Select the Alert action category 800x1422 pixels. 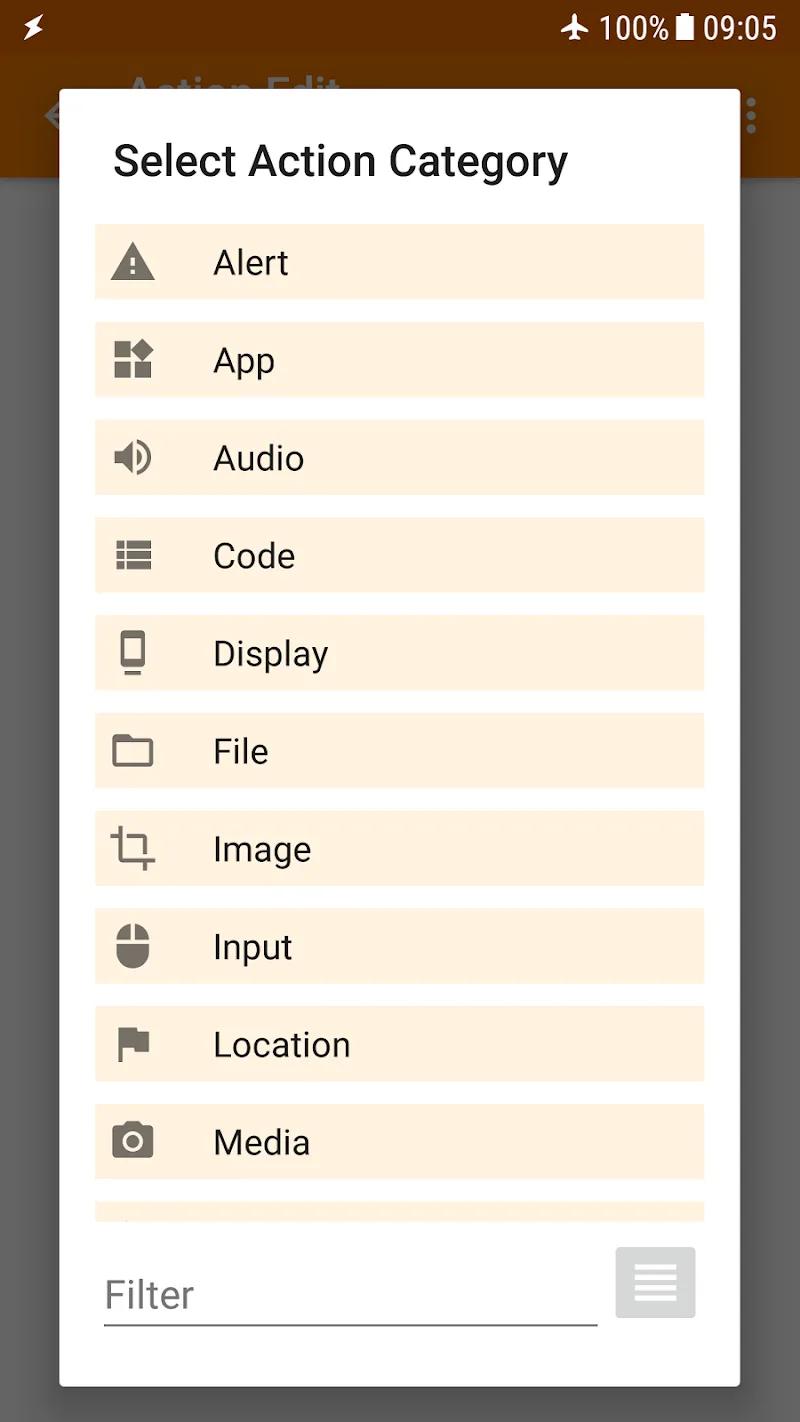pos(400,262)
